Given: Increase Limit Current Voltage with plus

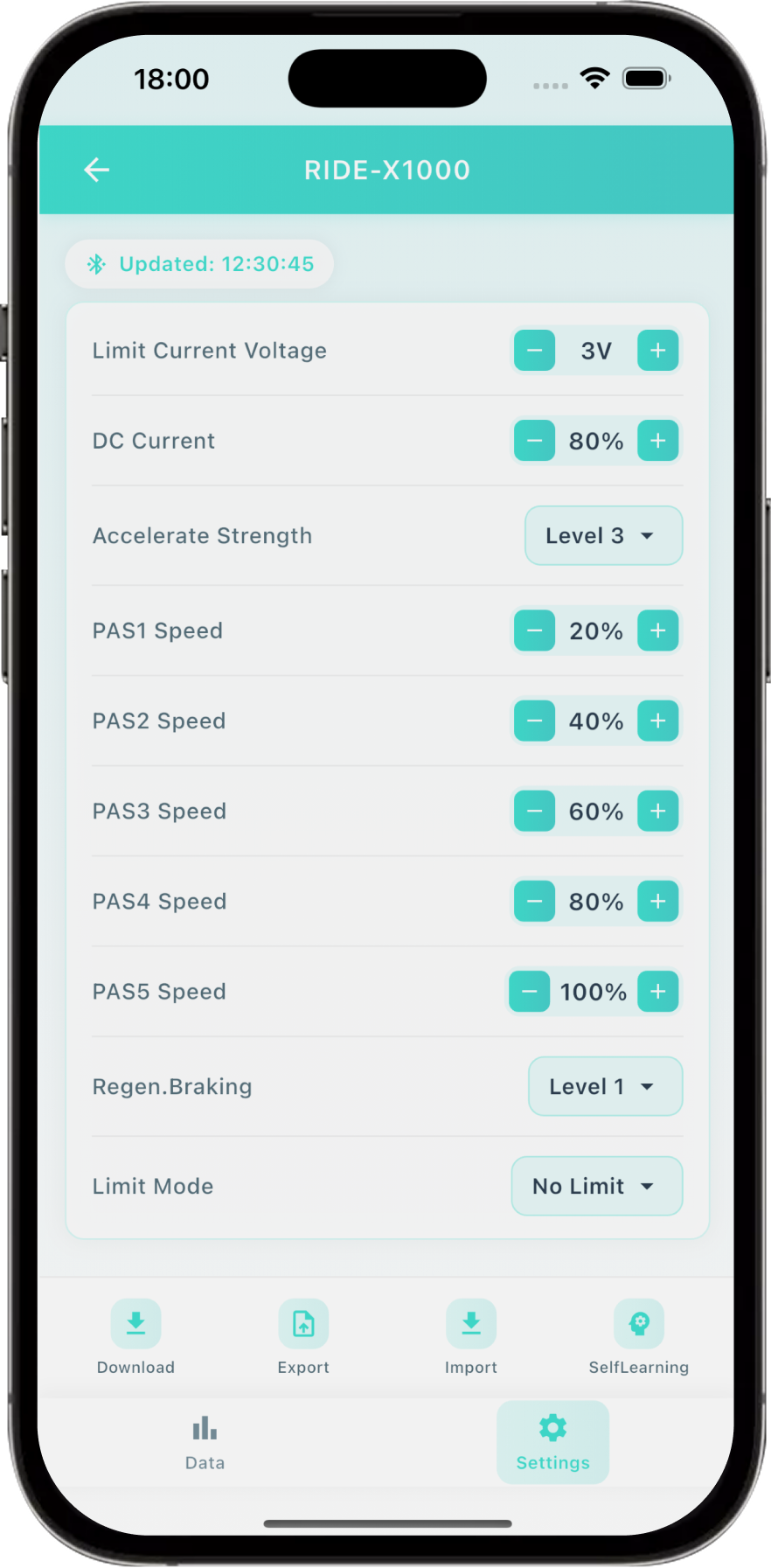Looking at the screenshot, I should click(x=657, y=351).
